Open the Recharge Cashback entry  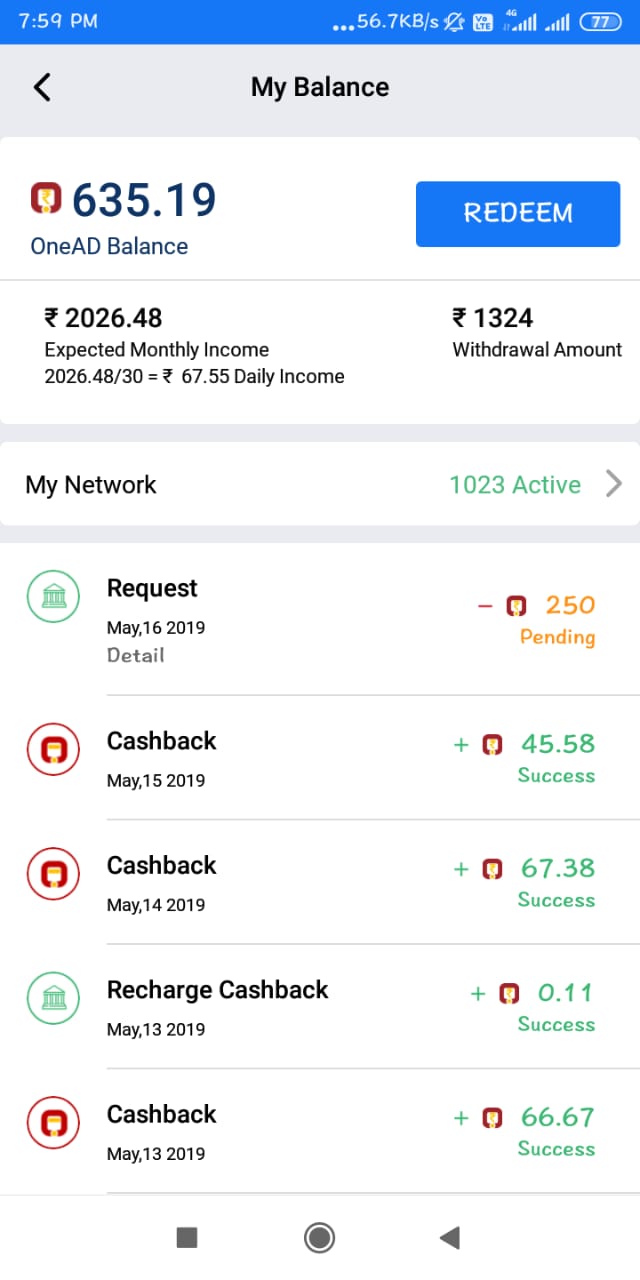pos(320,1006)
